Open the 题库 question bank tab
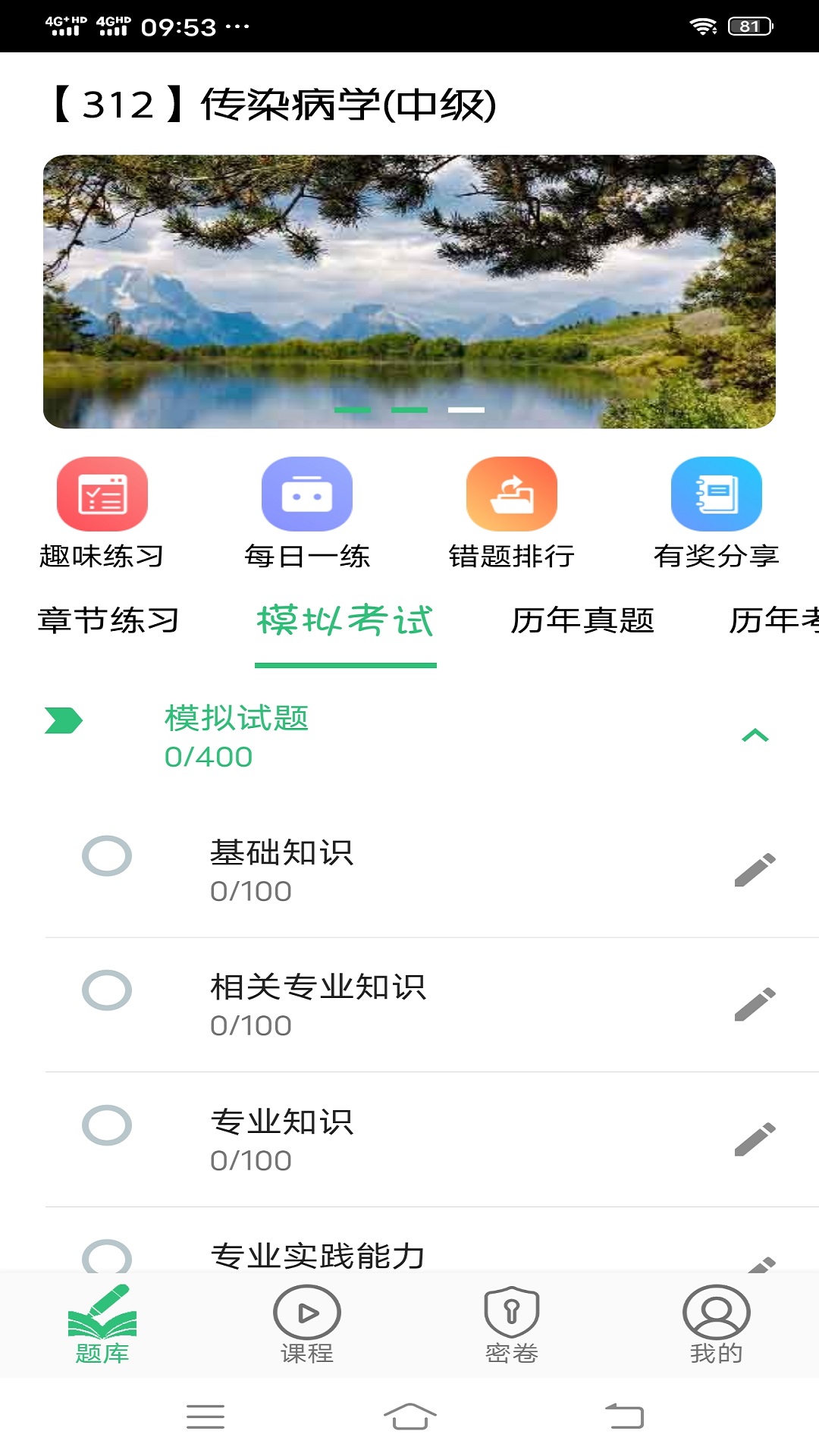The width and height of the screenshot is (819, 1456). pyautogui.click(x=102, y=1324)
